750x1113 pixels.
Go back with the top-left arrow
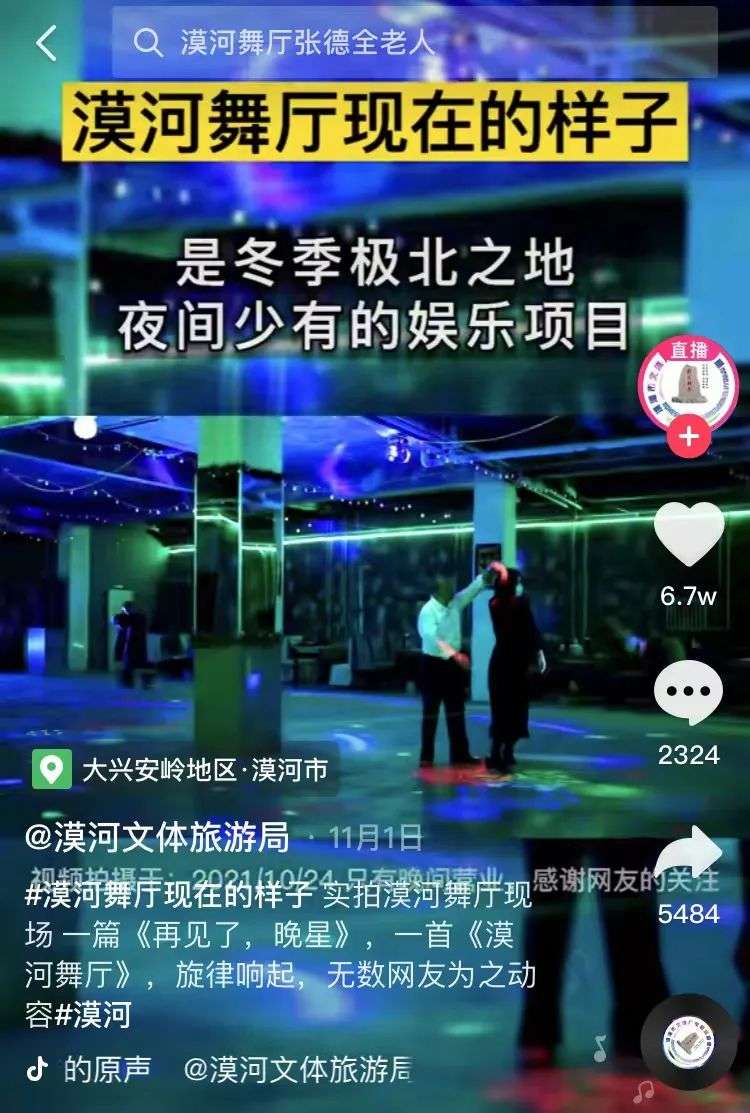pos(47,43)
